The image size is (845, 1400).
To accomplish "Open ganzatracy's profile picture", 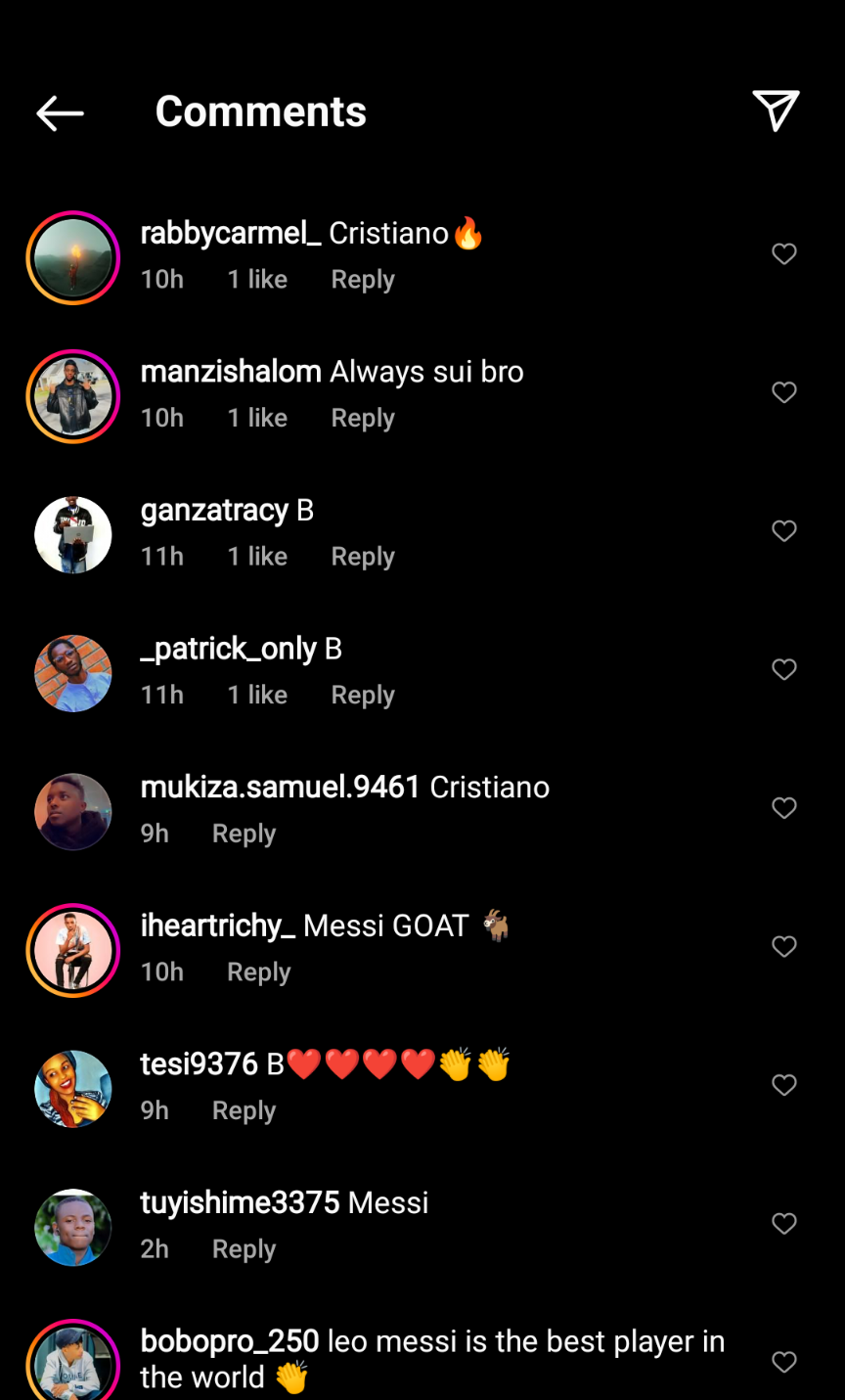I will tap(73, 535).
